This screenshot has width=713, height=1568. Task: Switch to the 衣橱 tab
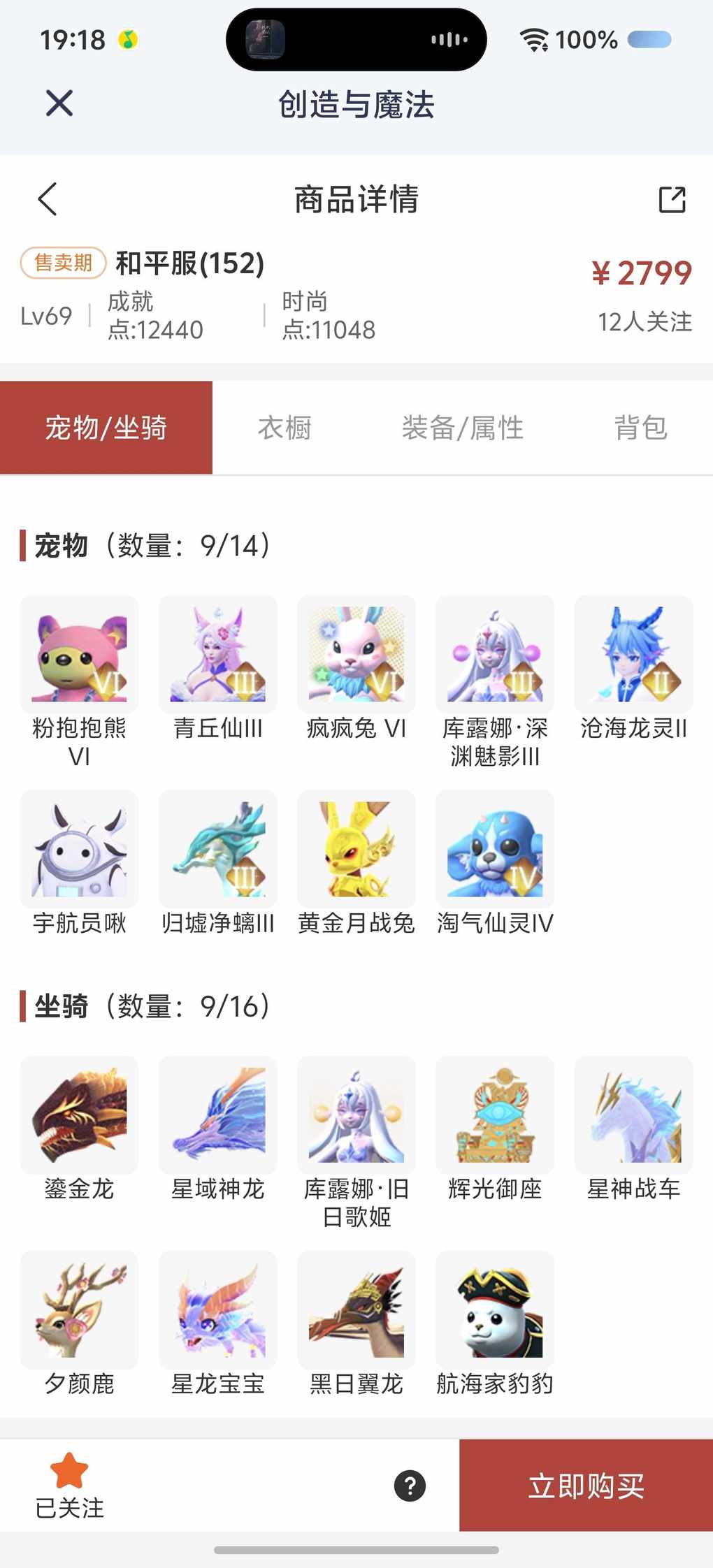click(285, 428)
